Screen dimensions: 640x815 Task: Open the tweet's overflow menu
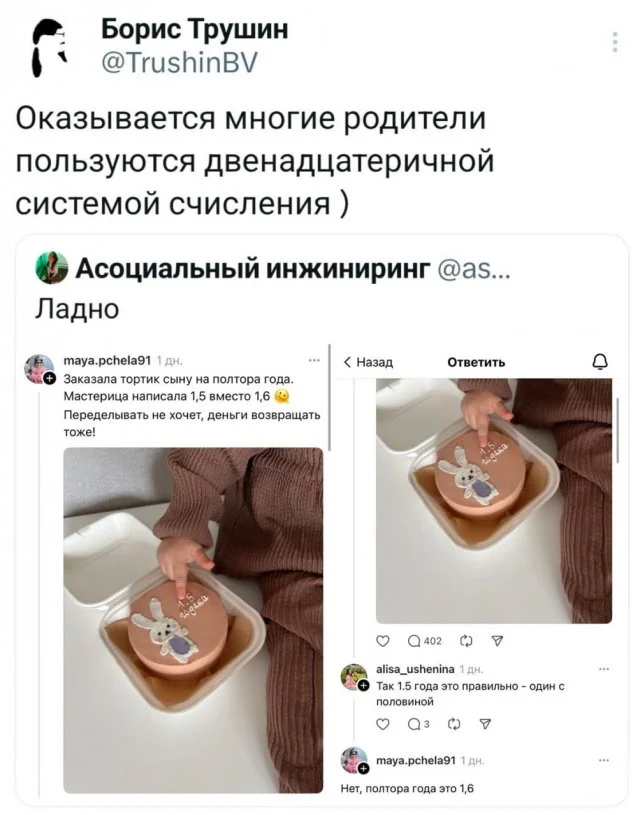pos(614,41)
